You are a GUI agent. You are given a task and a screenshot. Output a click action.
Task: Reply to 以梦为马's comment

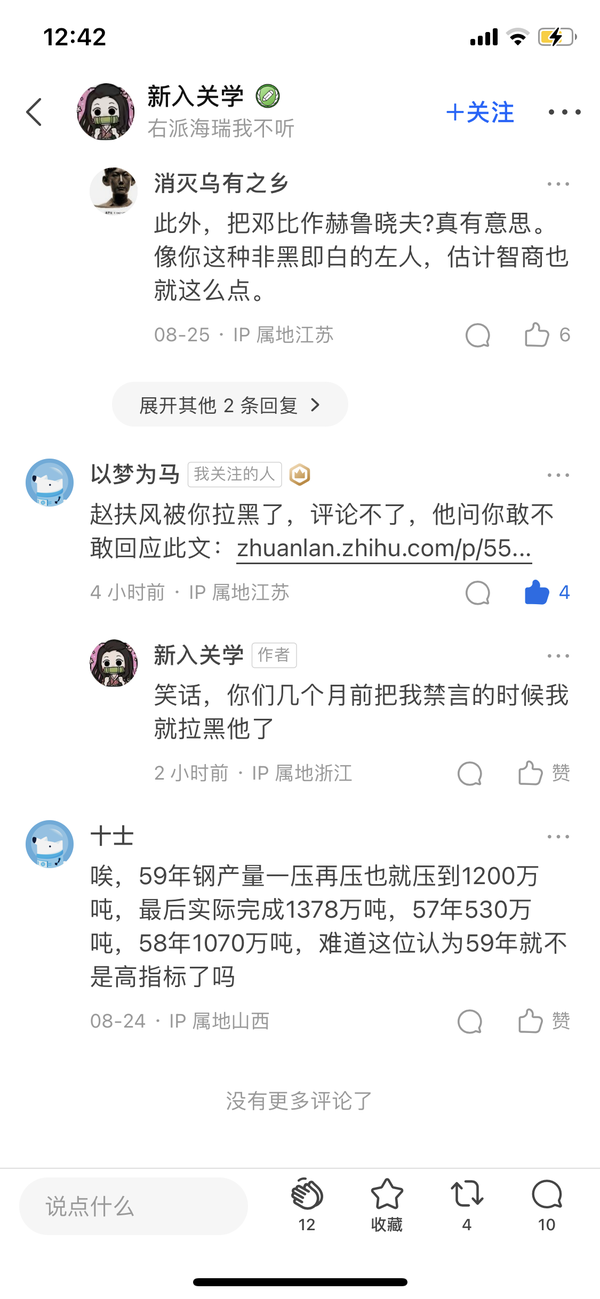478,593
